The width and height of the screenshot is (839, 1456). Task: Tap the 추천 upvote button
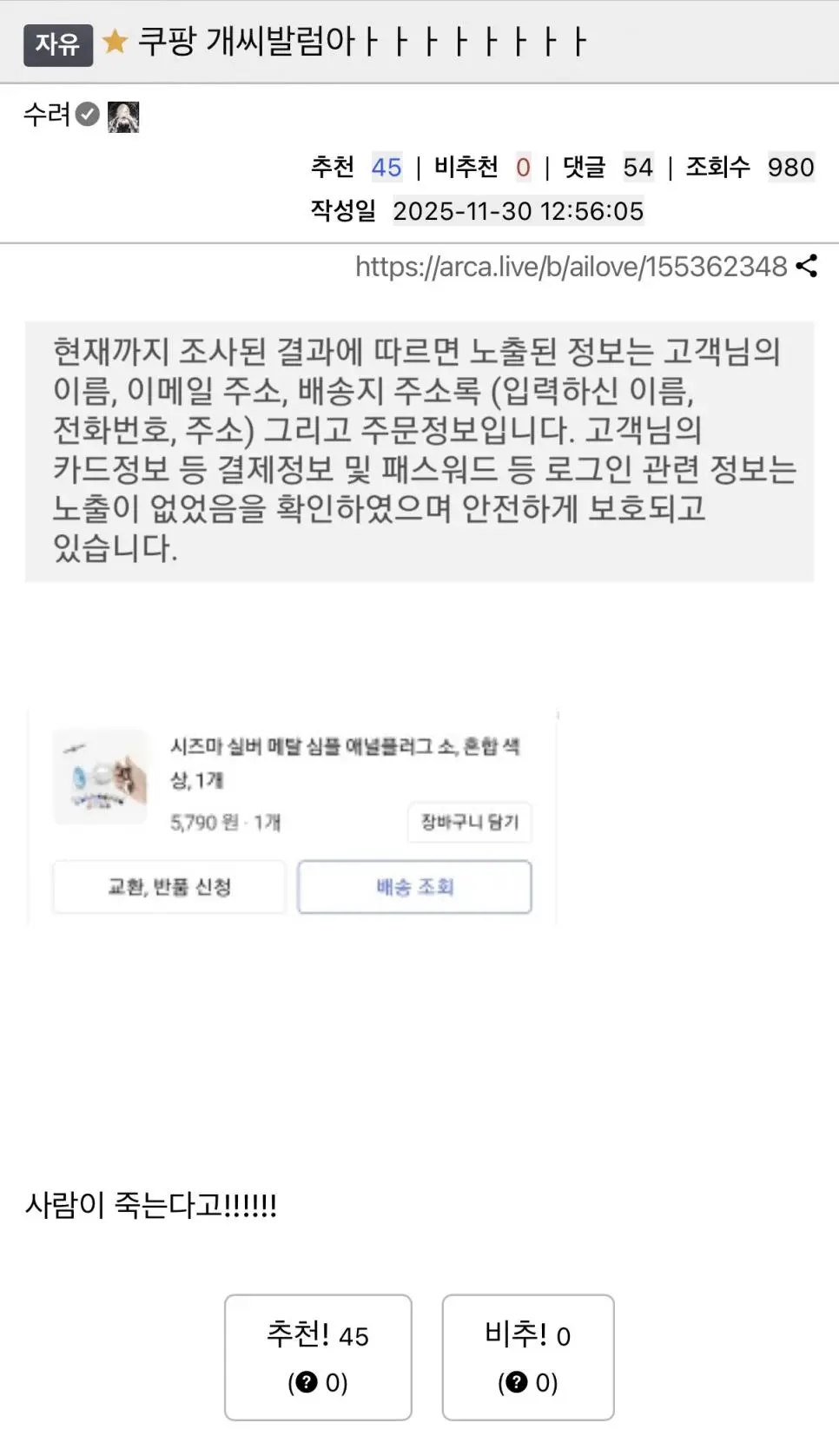(x=318, y=1357)
